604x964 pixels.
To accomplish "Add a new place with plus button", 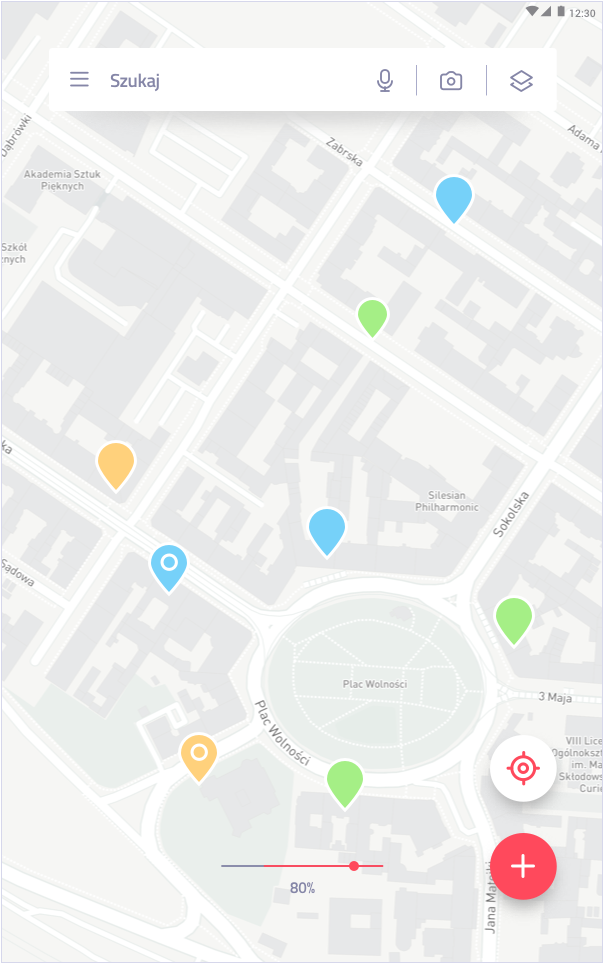I will tap(523, 866).
